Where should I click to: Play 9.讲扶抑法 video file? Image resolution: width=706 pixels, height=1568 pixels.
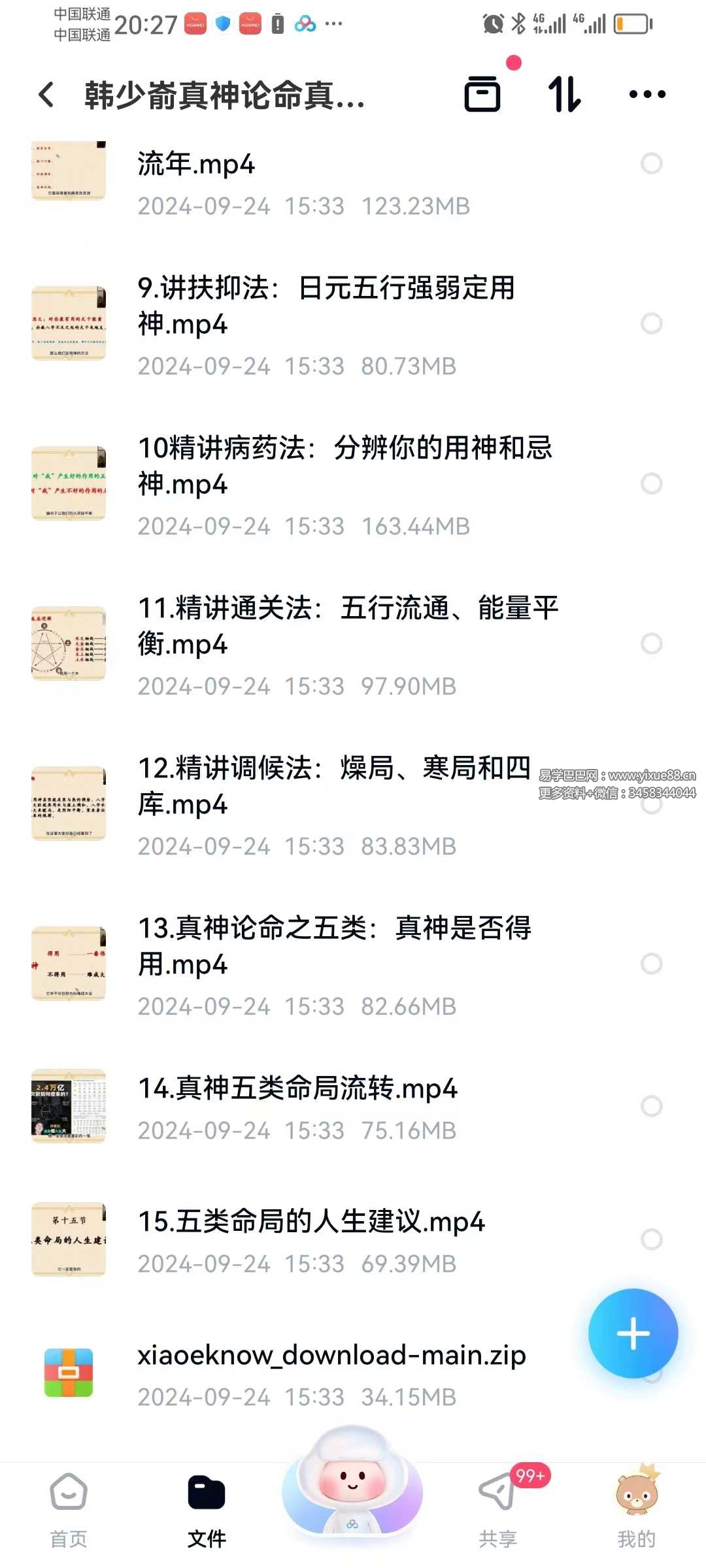[x=326, y=306]
